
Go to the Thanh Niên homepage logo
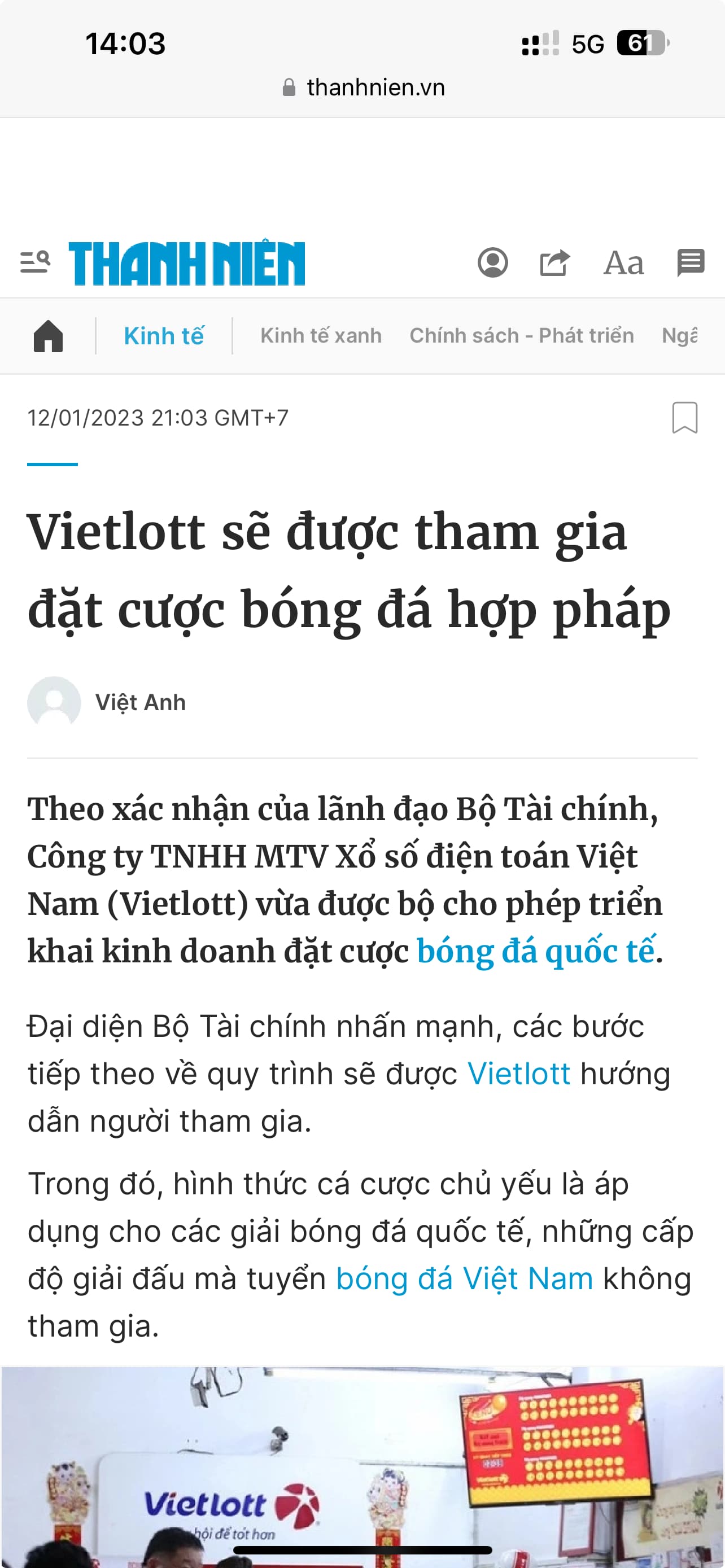coord(187,263)
